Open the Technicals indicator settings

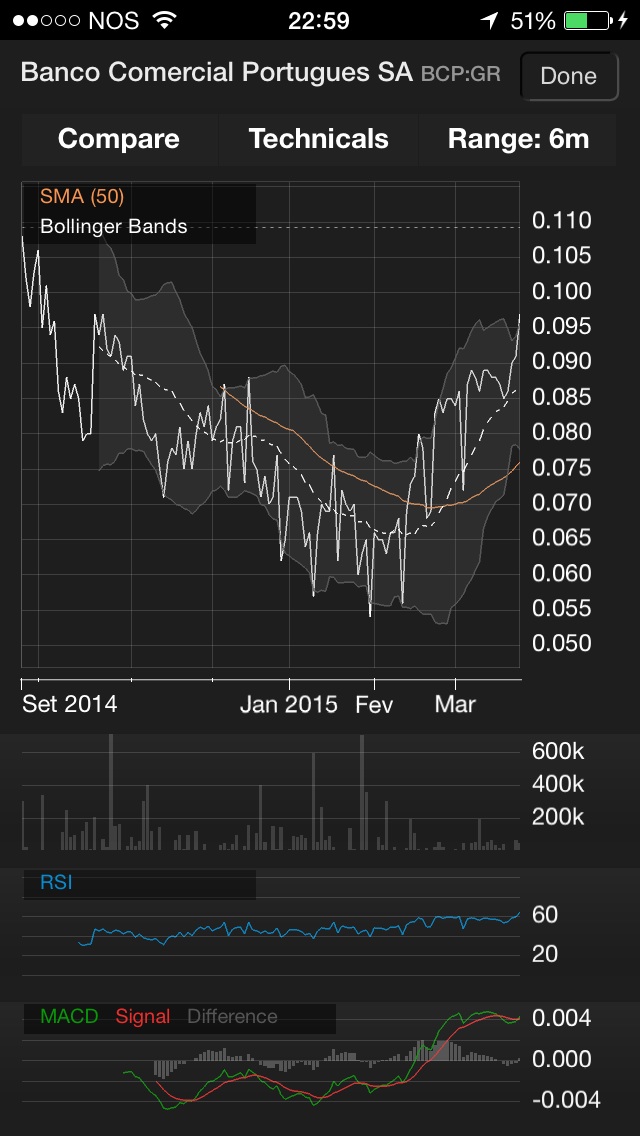pyautogui.click(x=318, y=139)
